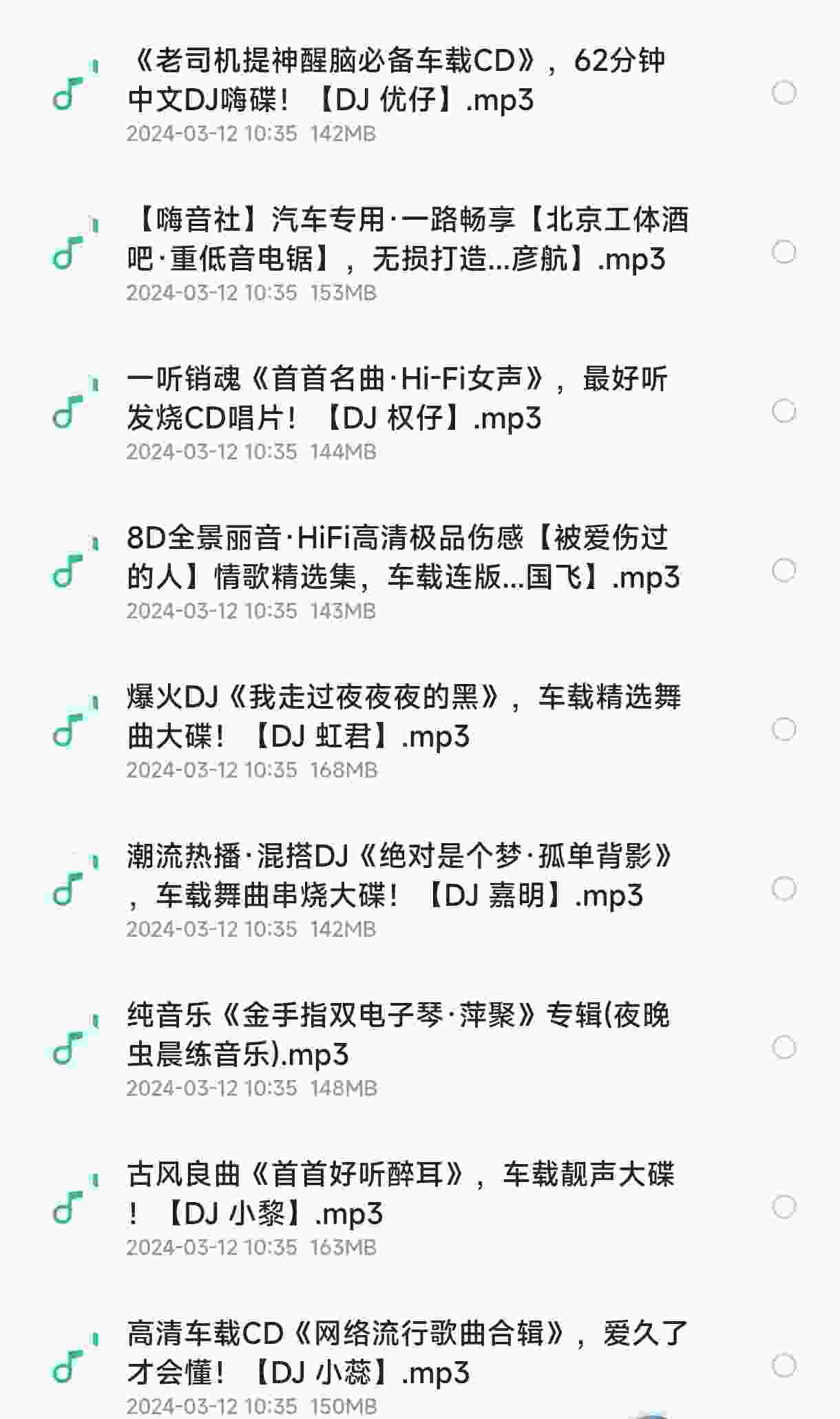The width and height of the screenshot is (840, 1419).
Task: Select the 8D全景丽音 file's circle
Action: [x=784, y=570]
